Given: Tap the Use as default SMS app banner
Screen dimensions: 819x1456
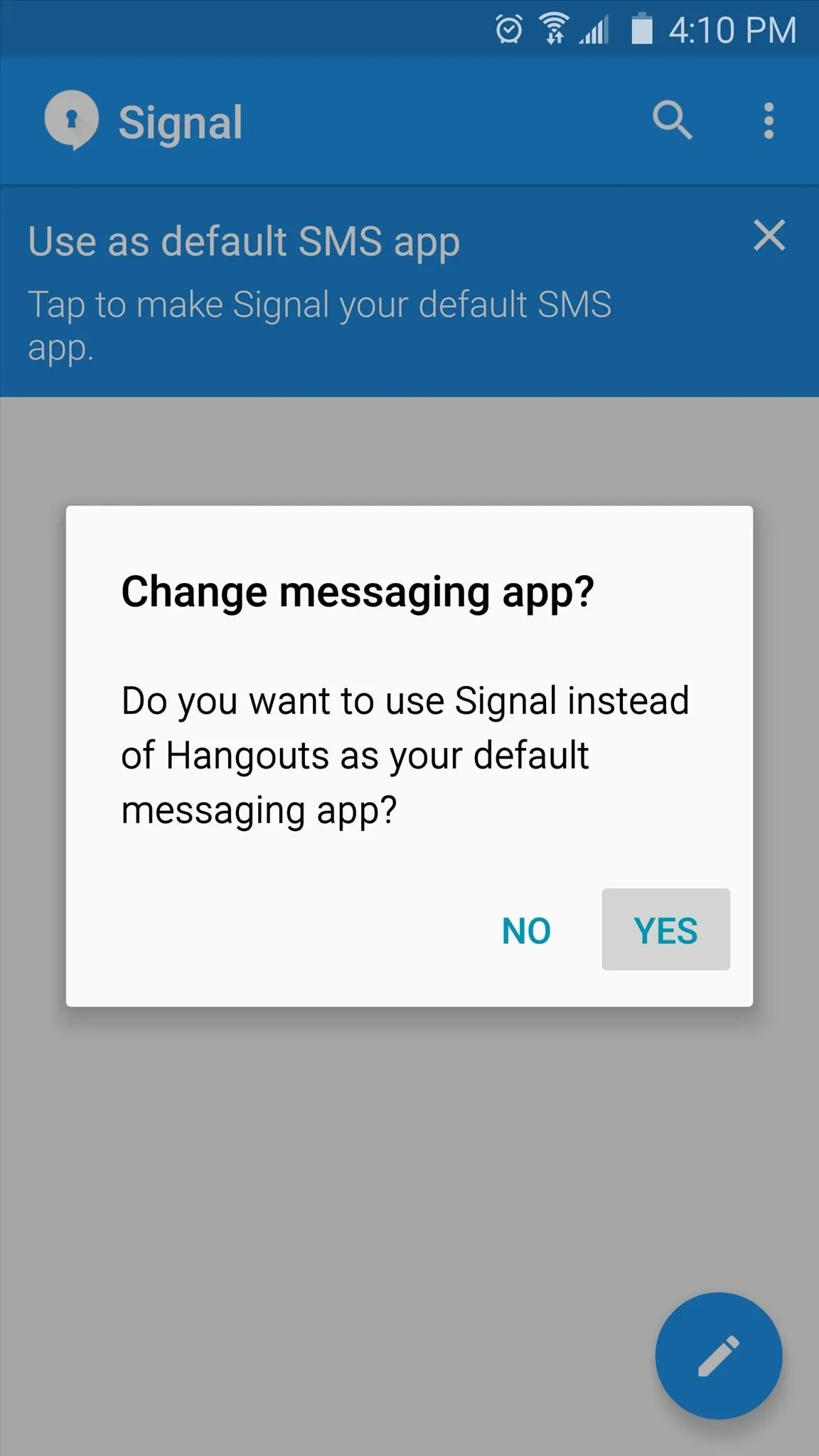Looking at the screenshot, I should click(x=409, y=291).
